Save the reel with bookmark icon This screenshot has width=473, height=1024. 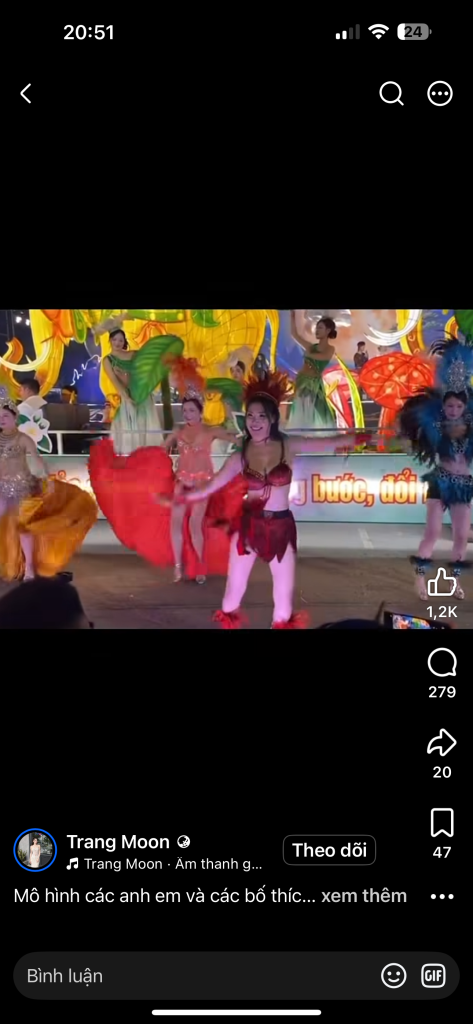pyautogui.click(x=442, y=823)
